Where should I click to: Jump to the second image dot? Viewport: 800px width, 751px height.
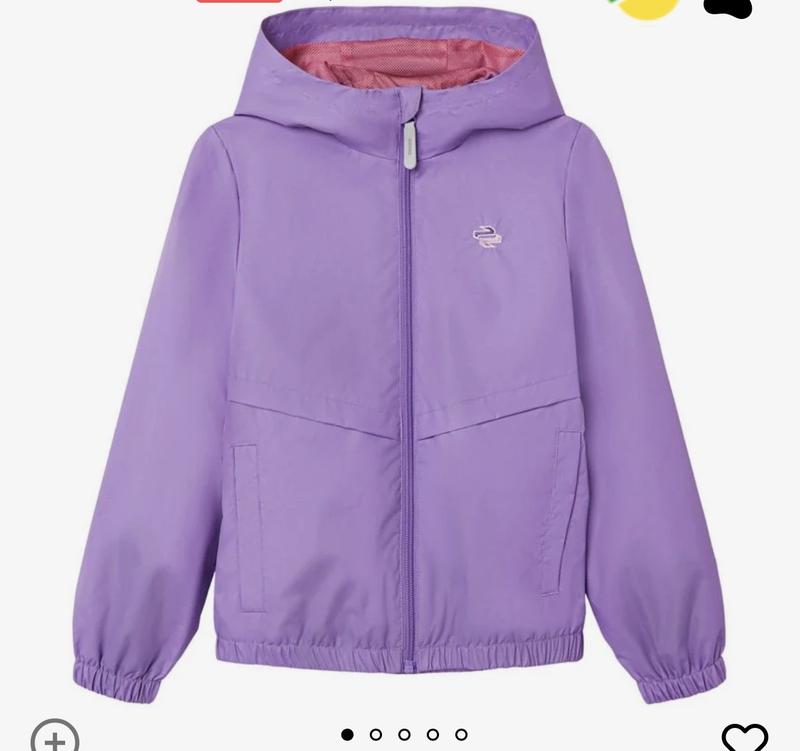[376, 735]
